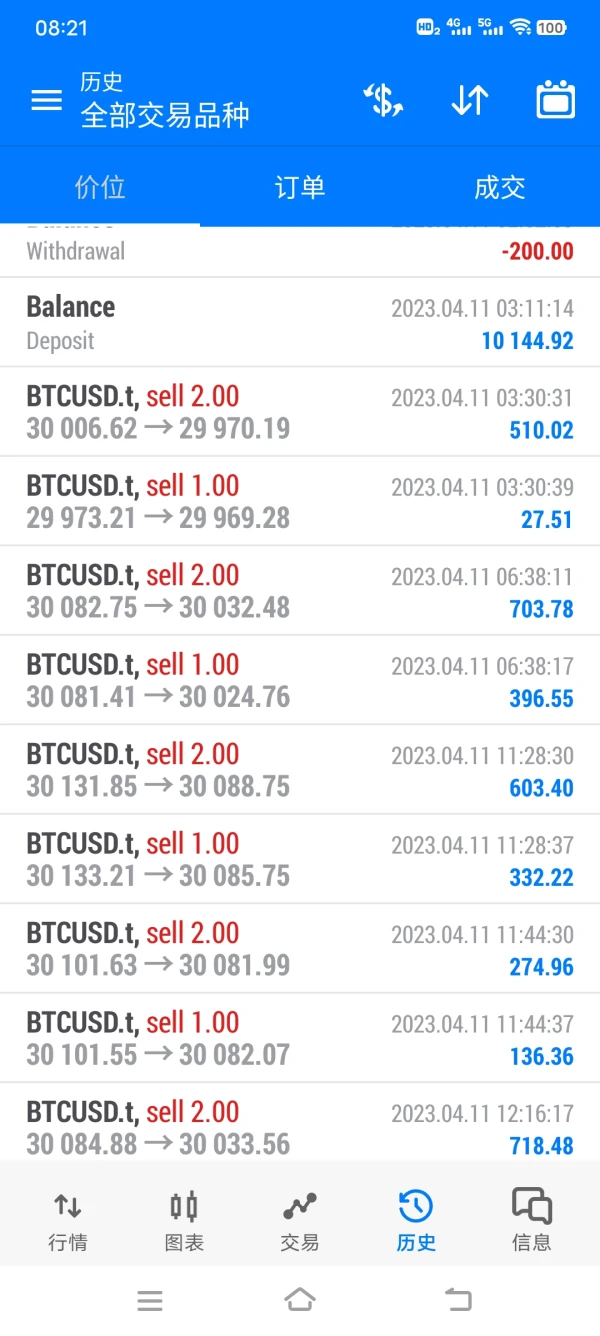Switch to the 价位 tab
Viewport: 600px width, 1336px height.
click(x=100, y=187)
